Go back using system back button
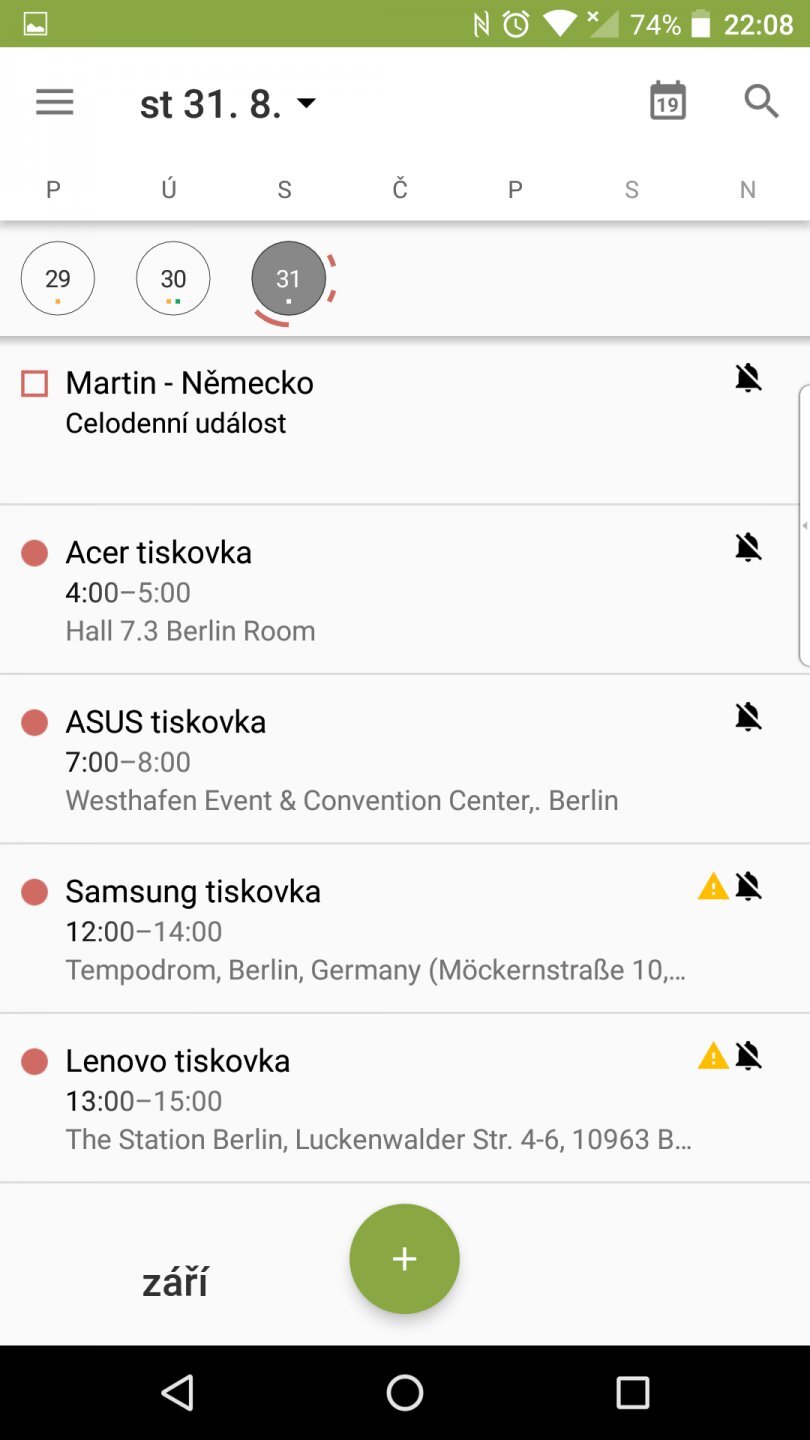 click(177, 1392)
